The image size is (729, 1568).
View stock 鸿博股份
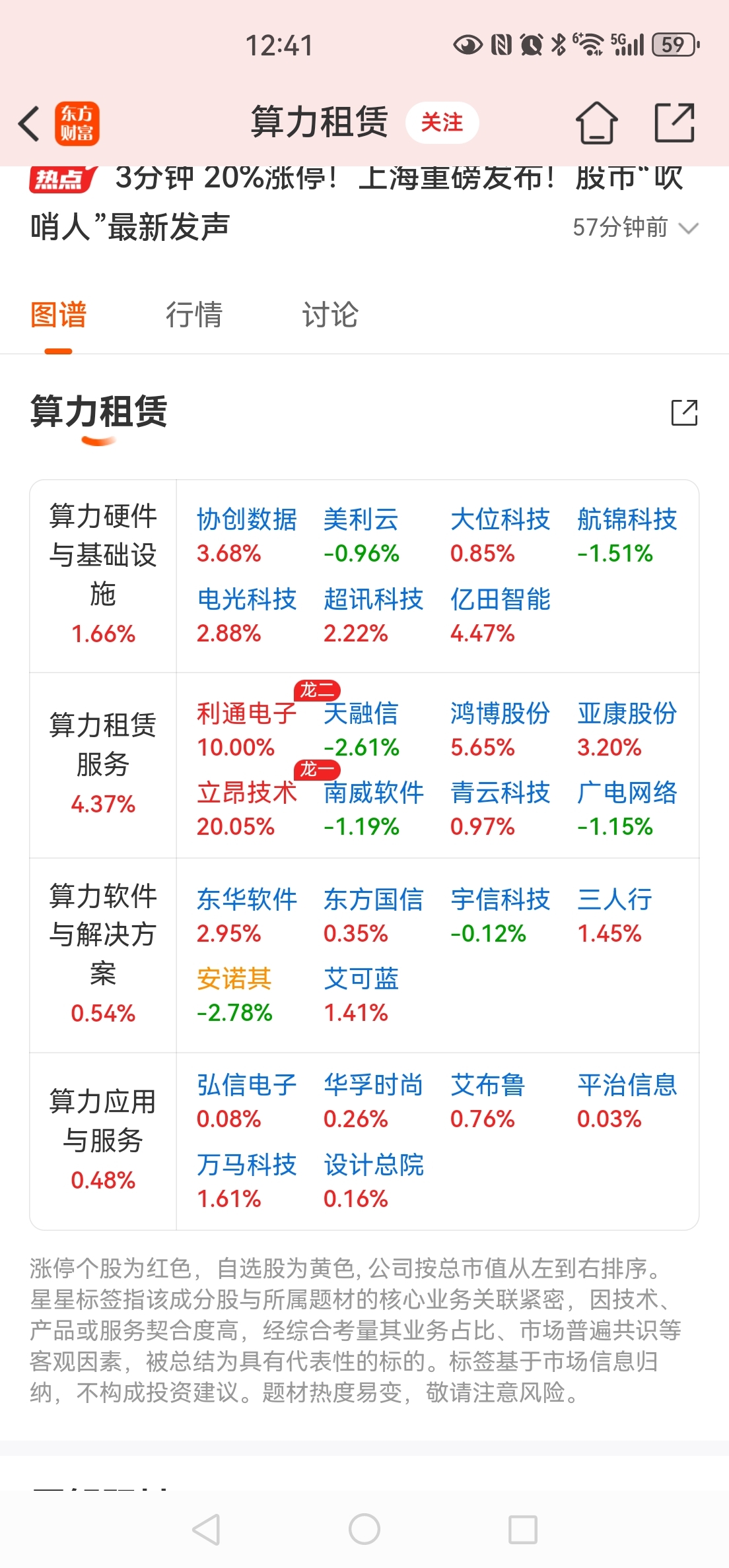pos(500,730)
